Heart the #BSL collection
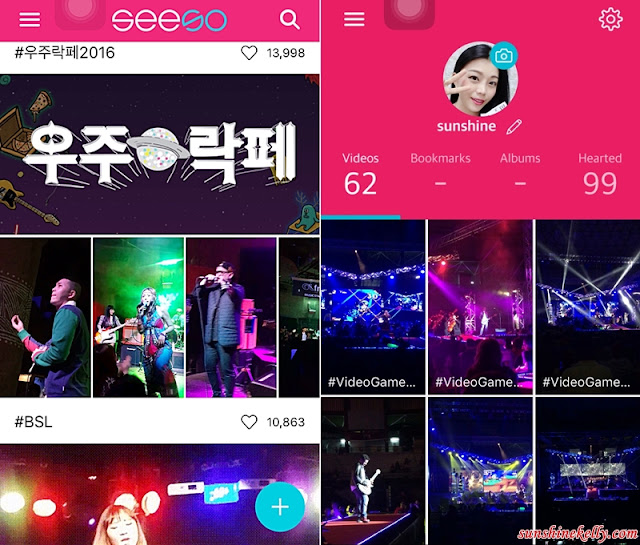This screenshot has width=640, height=545. (249, 422)
